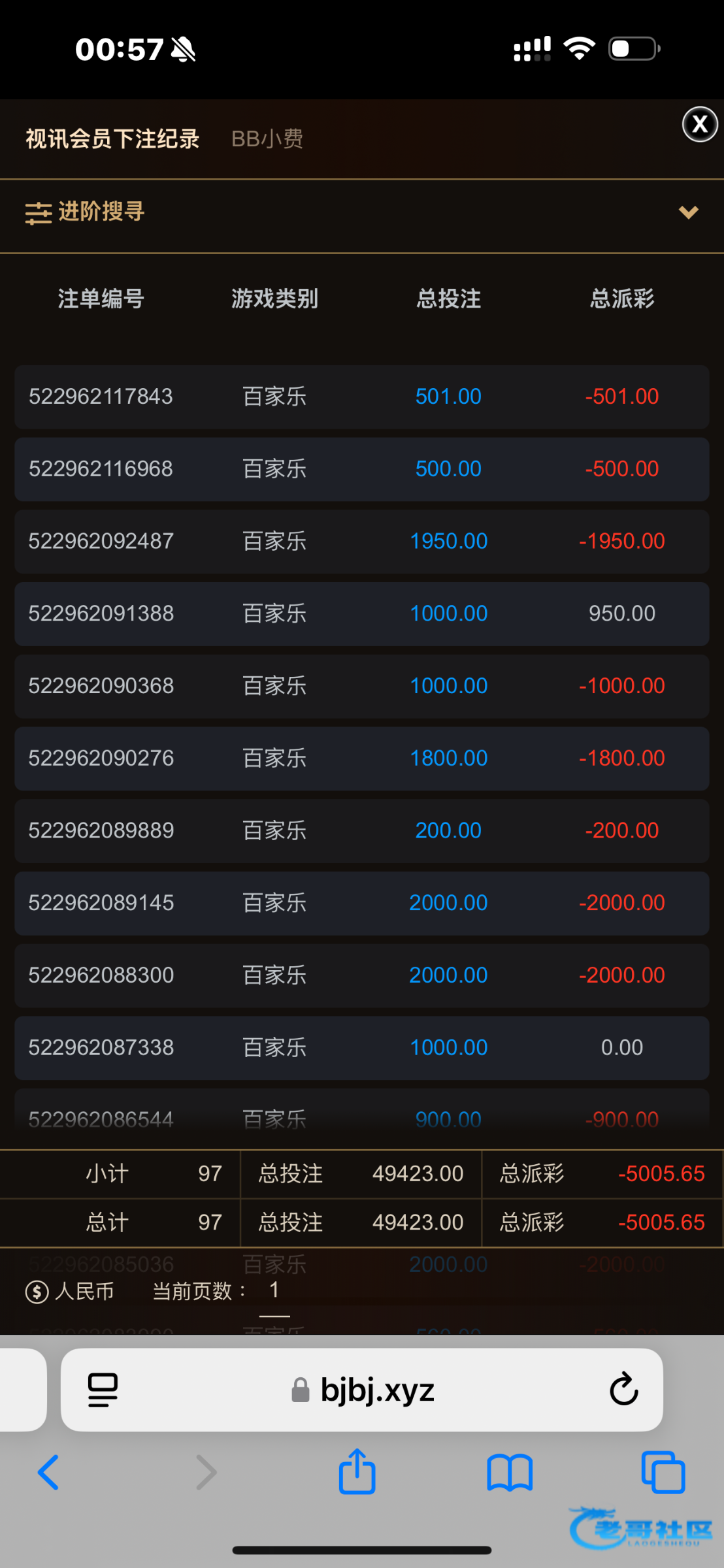Switch to the BB小费 tab
Image resolution: width=724 pixels, height=1568 pixels.
pos(267,139)
